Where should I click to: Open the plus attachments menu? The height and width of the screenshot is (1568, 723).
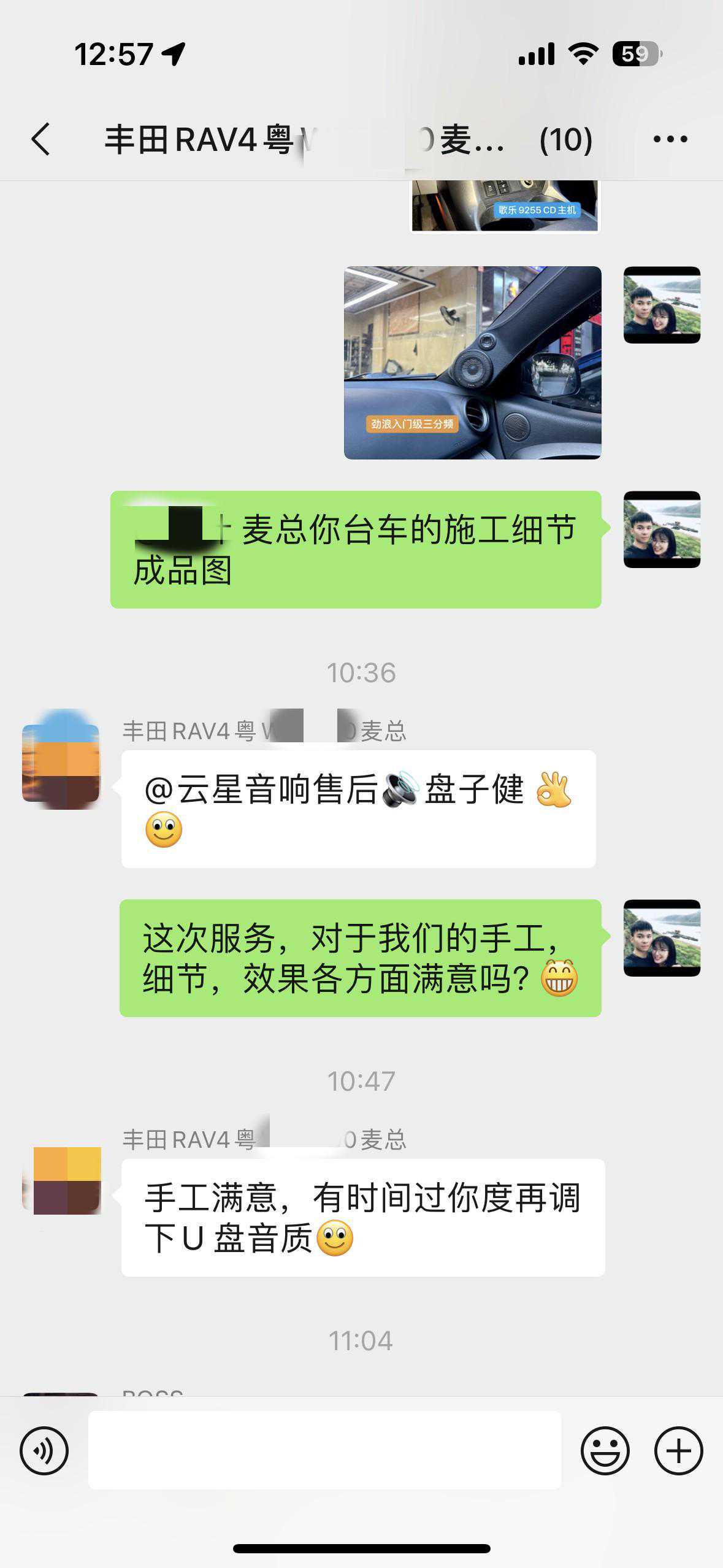pos(678,1451)
